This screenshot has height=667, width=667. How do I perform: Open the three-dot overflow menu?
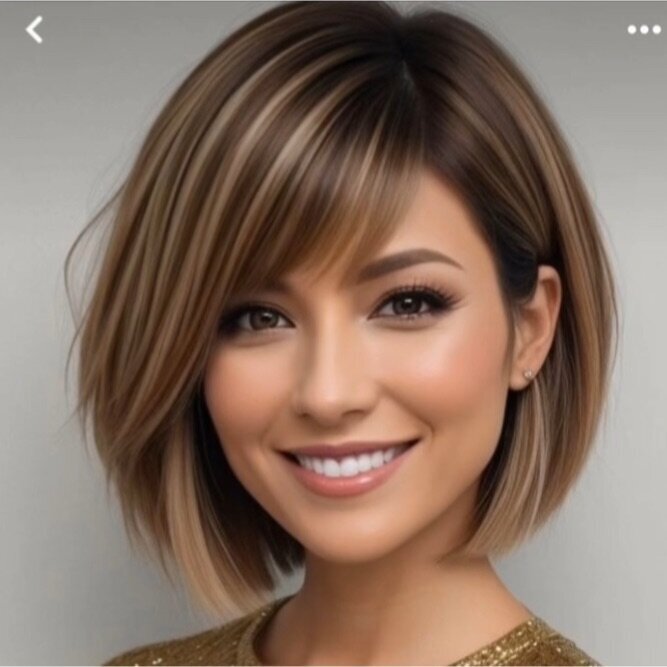(643, 29)
